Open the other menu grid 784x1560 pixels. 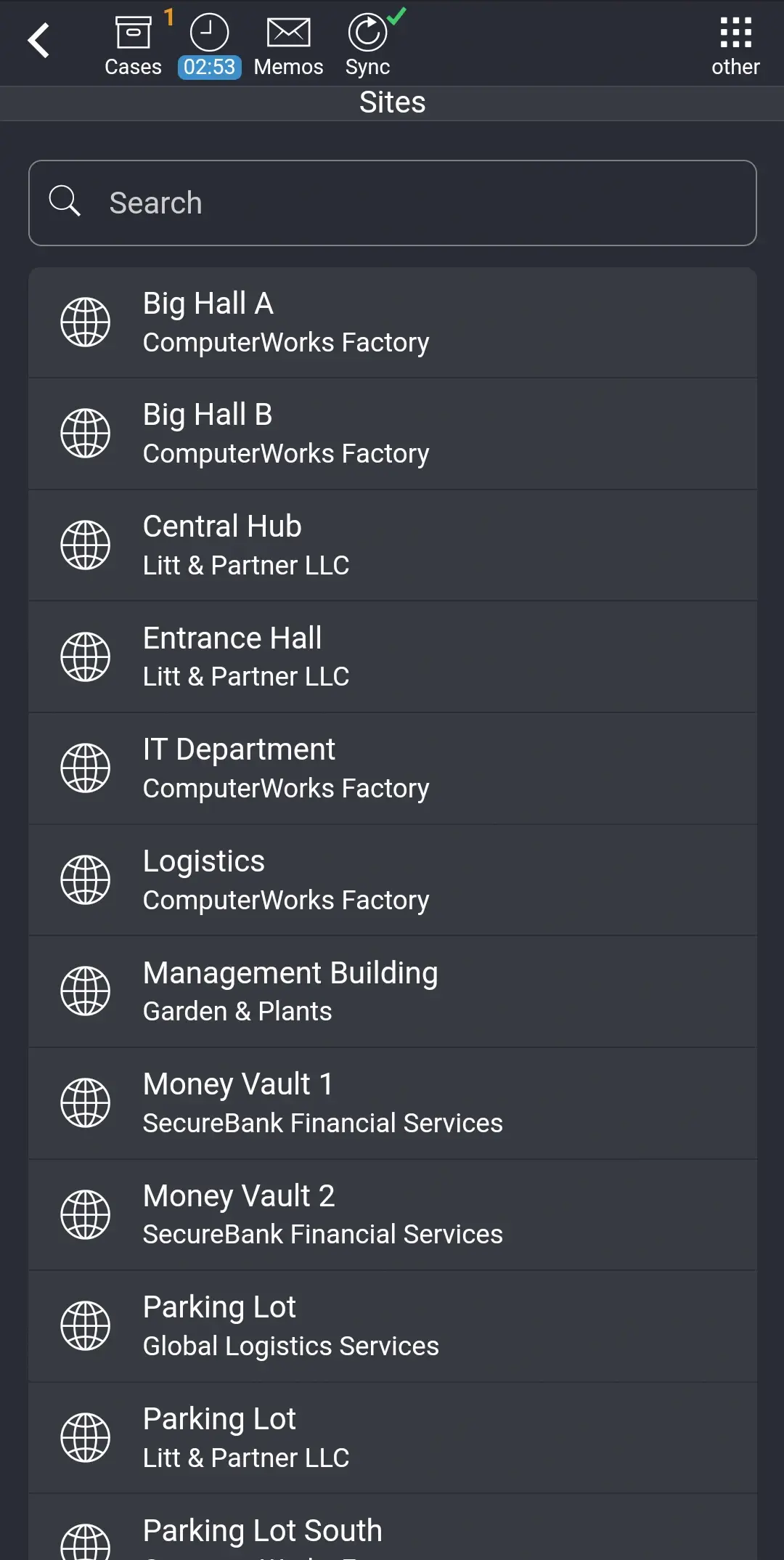click(735, 45)
